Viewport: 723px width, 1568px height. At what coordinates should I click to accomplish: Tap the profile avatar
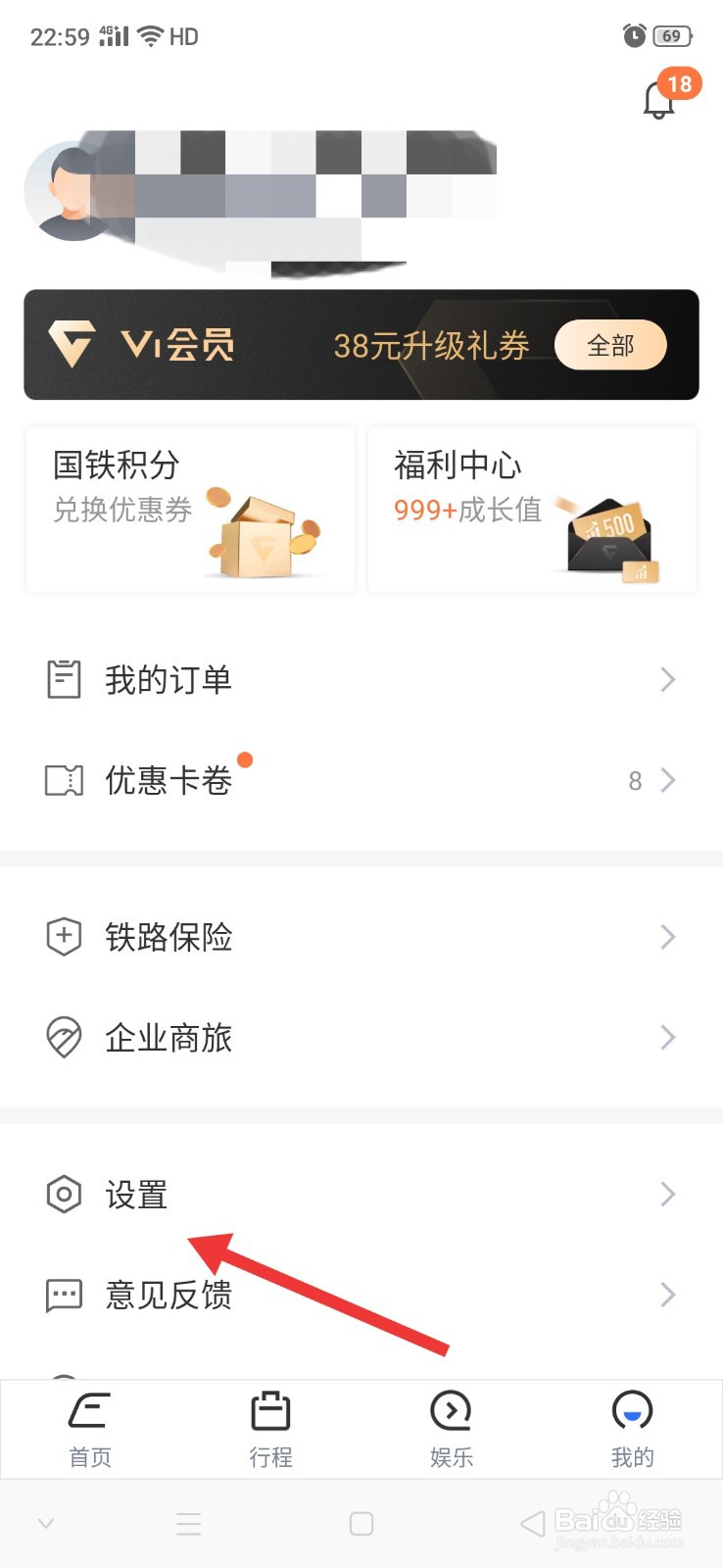(x=67, y=191)
